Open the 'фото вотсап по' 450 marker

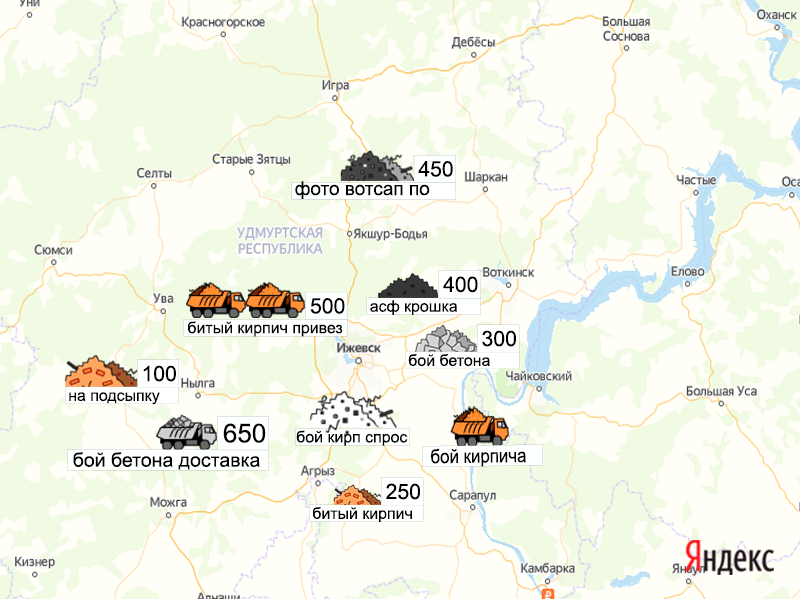[377, 168]
